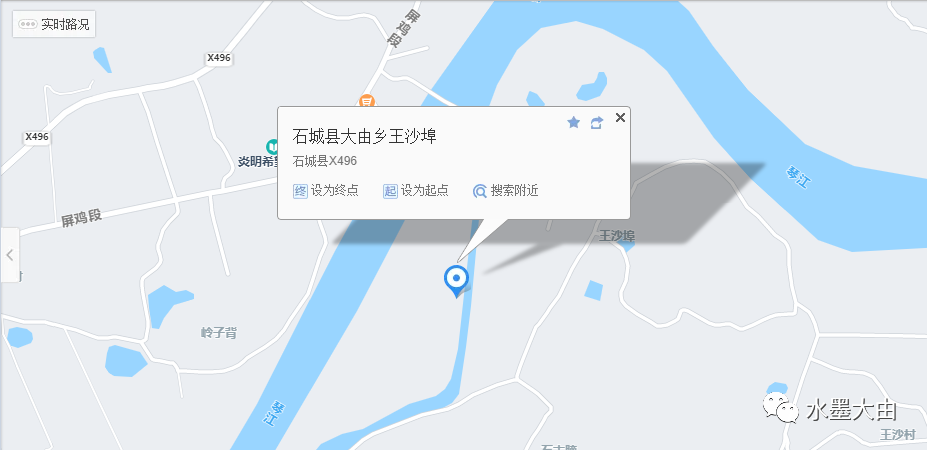This screenshot has width=927, height=450.
Task: Close the 石城县大由乡王沙埠 info popup
Action: [x=620, y=118]
